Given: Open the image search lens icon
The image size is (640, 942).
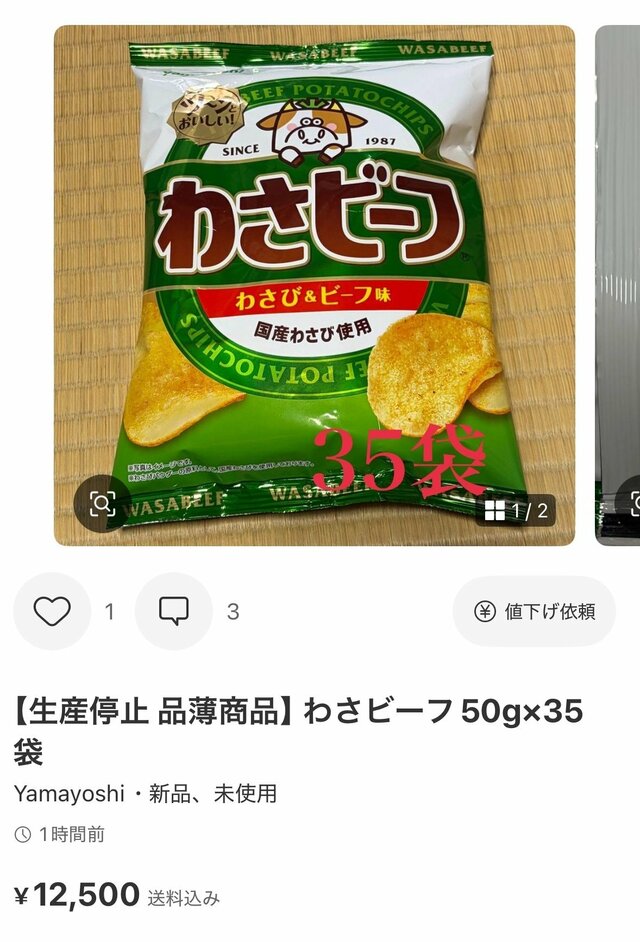Looking at the screenshot, I should [102, 504].
